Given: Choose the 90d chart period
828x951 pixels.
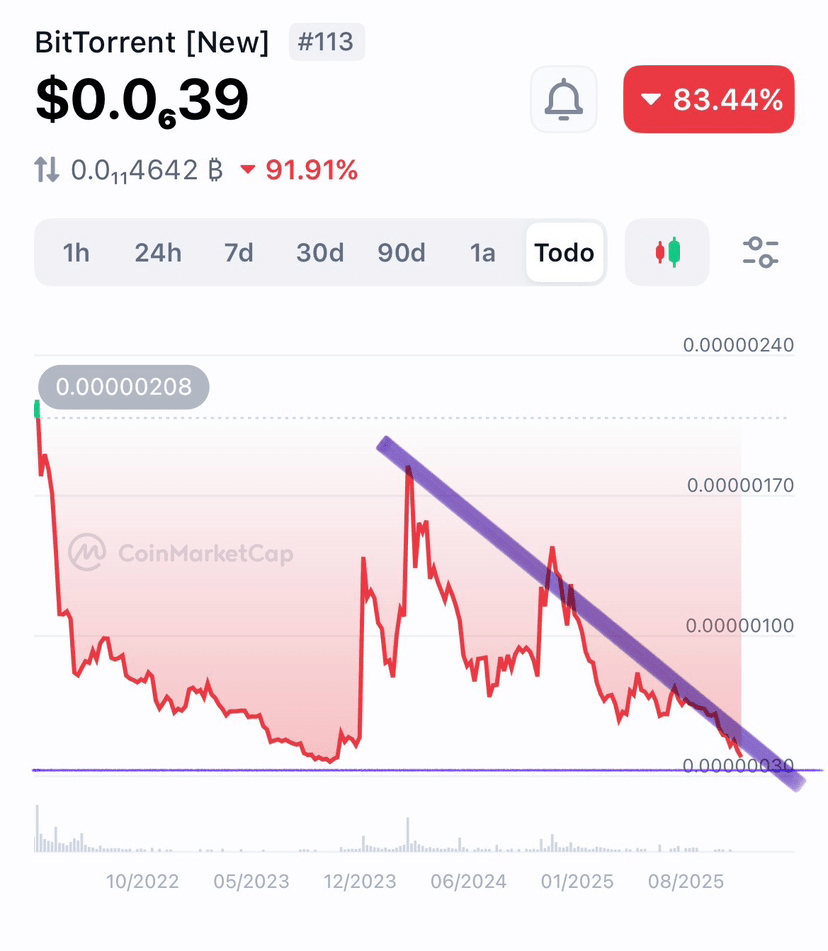Looking at the screenshot, I should [401, 253].
